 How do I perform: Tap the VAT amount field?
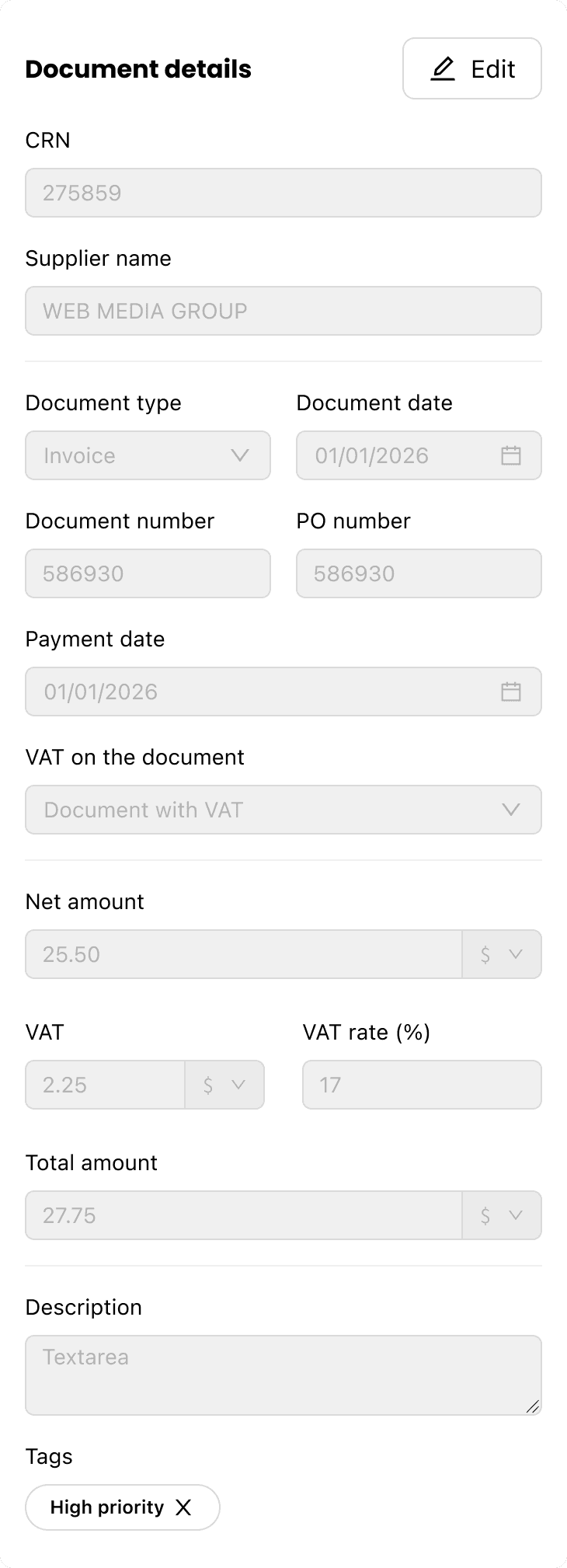coord(105,1085)
